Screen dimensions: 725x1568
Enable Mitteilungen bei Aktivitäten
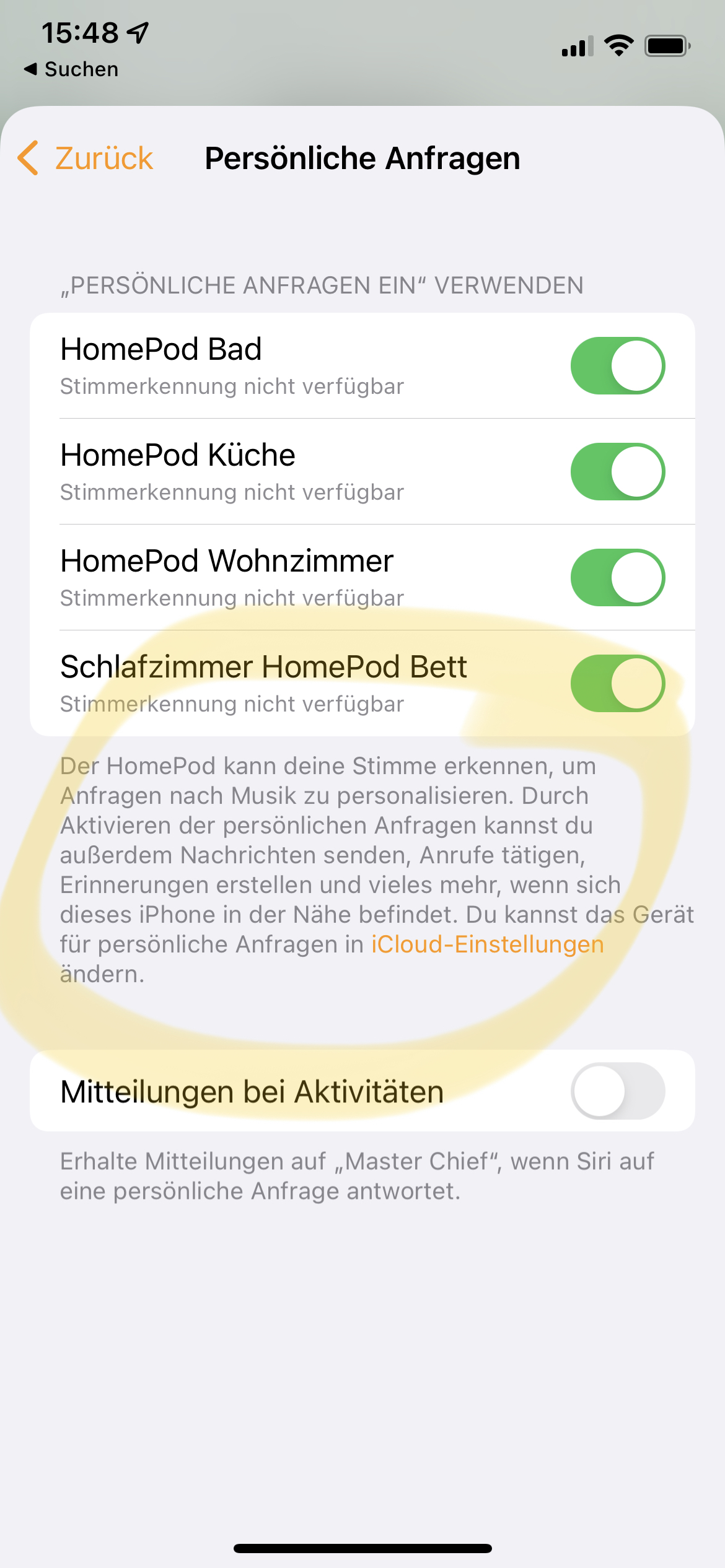[x=617, y=1091]
